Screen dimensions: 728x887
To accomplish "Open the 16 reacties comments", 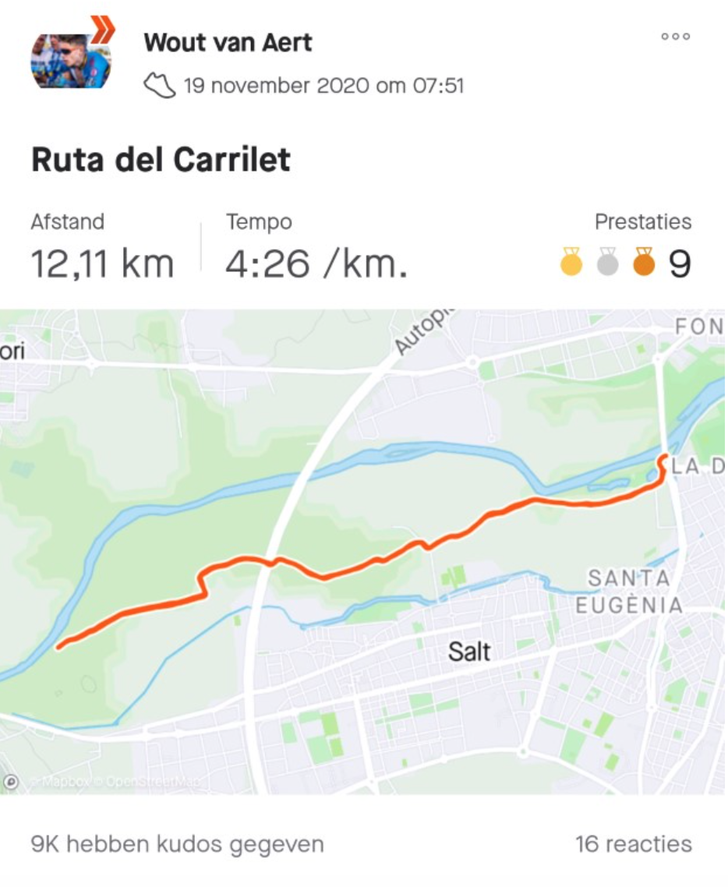I will (633, 844).
